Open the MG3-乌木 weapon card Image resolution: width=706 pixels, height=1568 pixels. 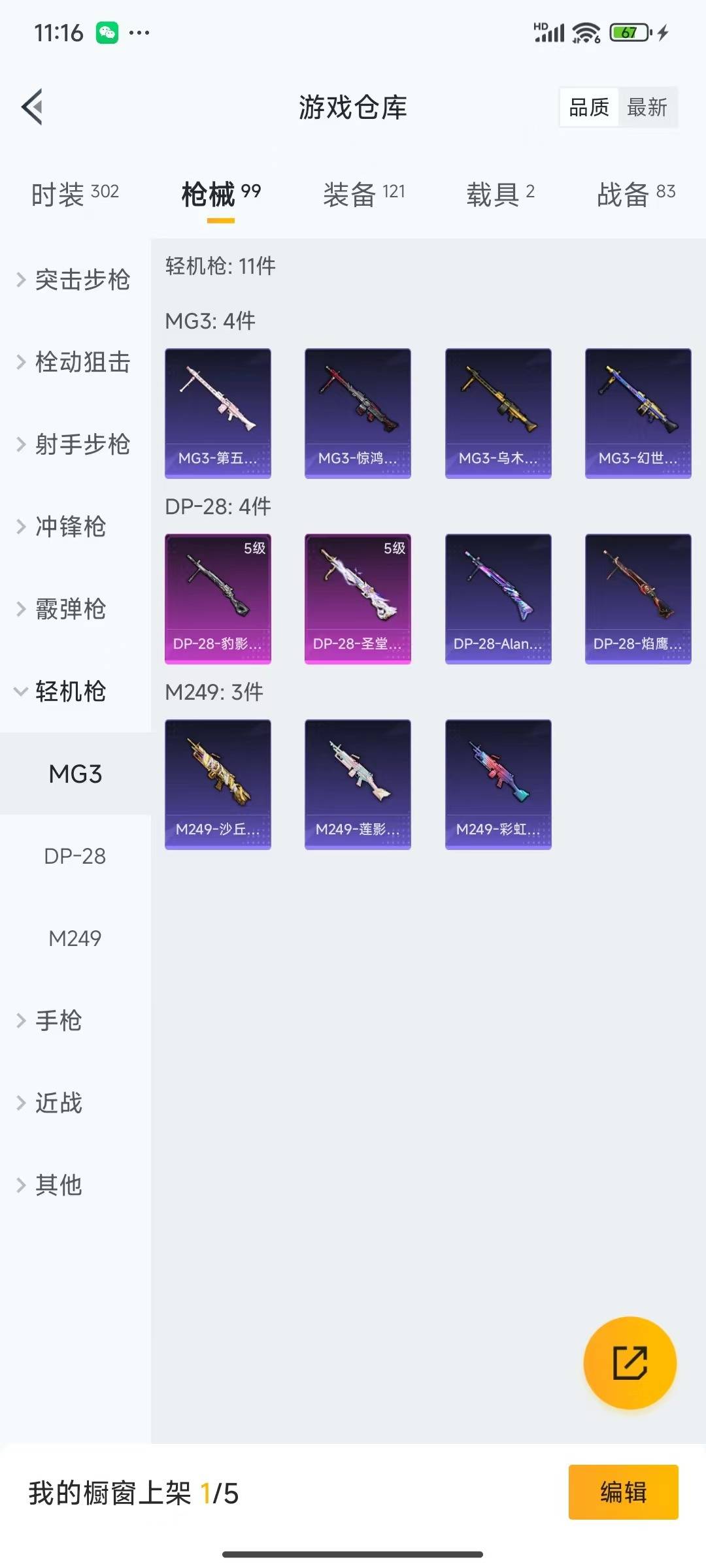coord(498,412)
